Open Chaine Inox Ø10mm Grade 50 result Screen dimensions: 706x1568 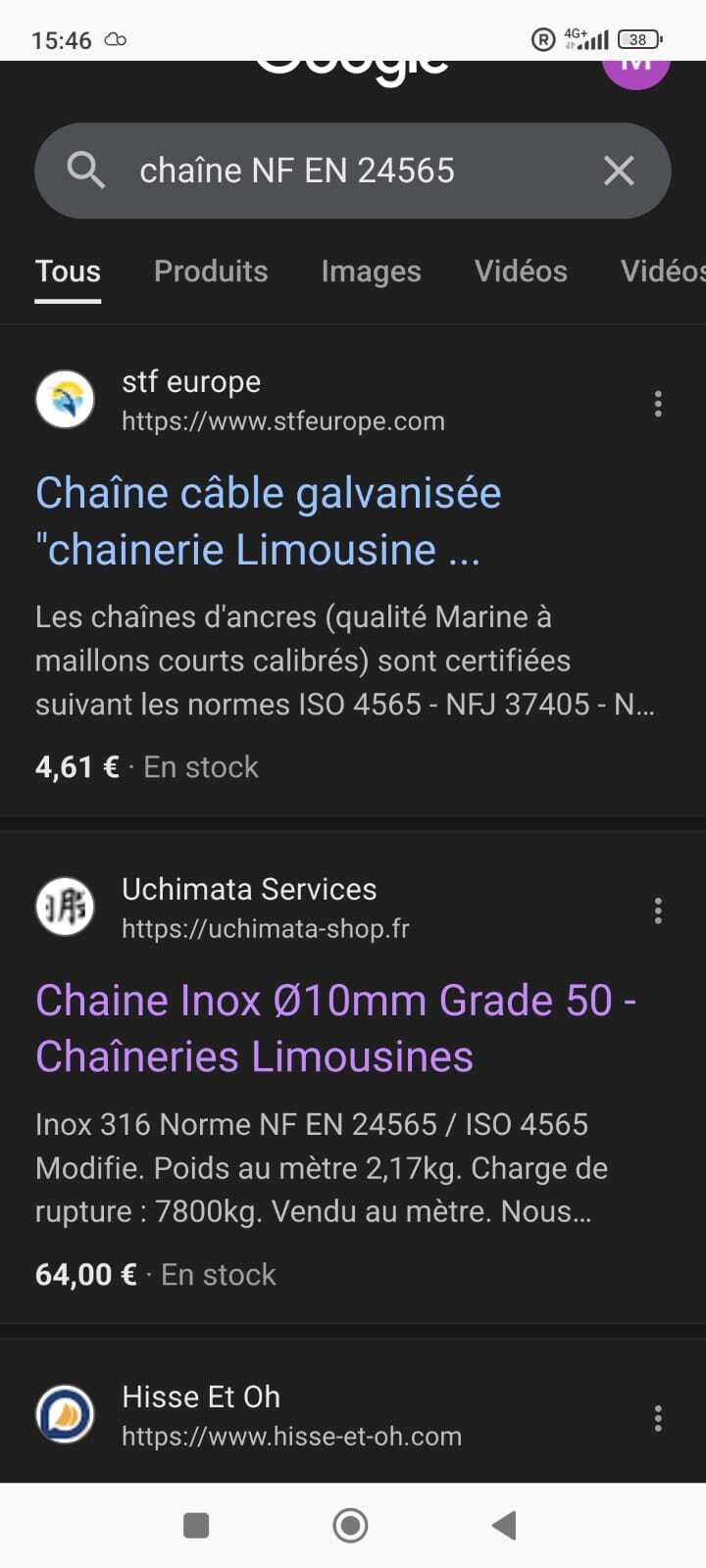(336, 1028)
